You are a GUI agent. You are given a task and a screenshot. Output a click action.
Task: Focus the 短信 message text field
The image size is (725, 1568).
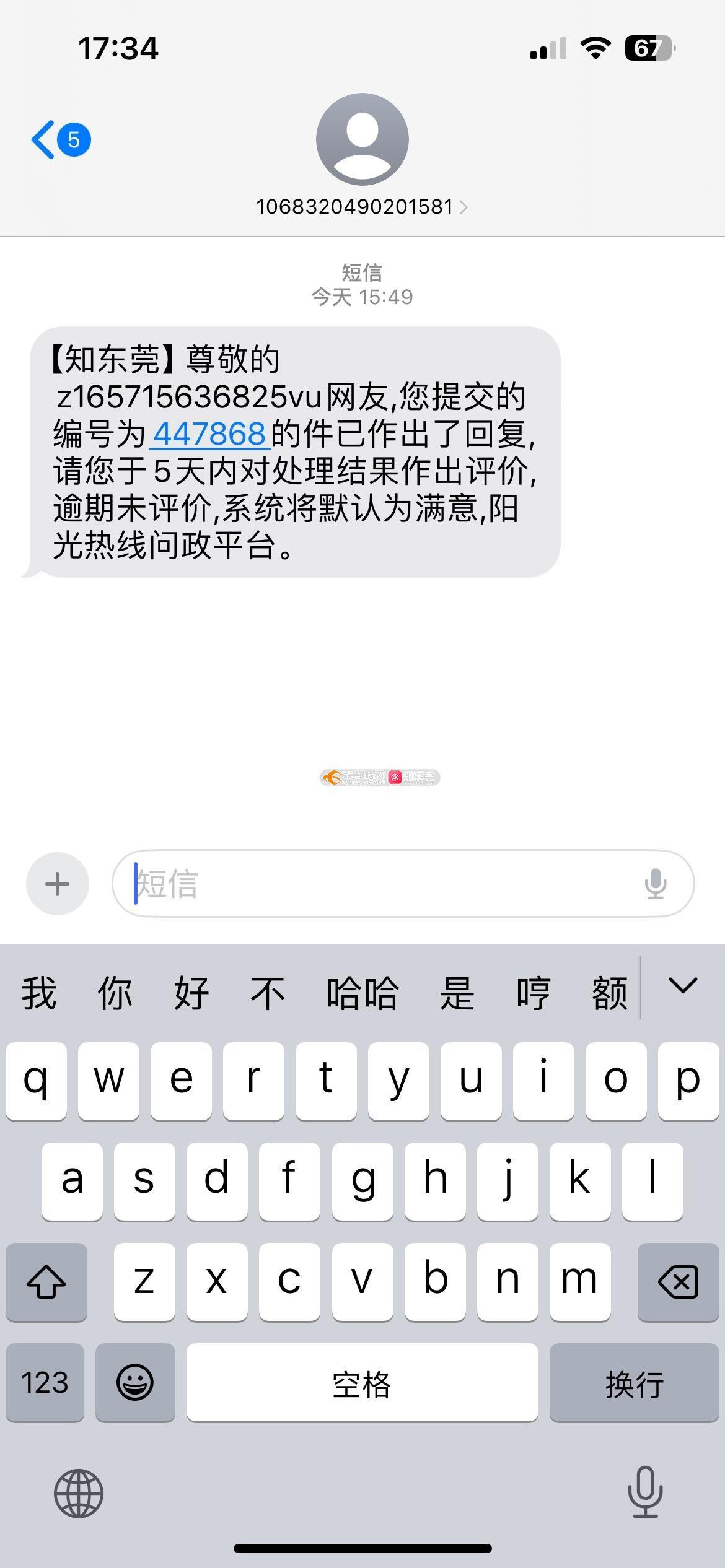(x=384, y=884)
